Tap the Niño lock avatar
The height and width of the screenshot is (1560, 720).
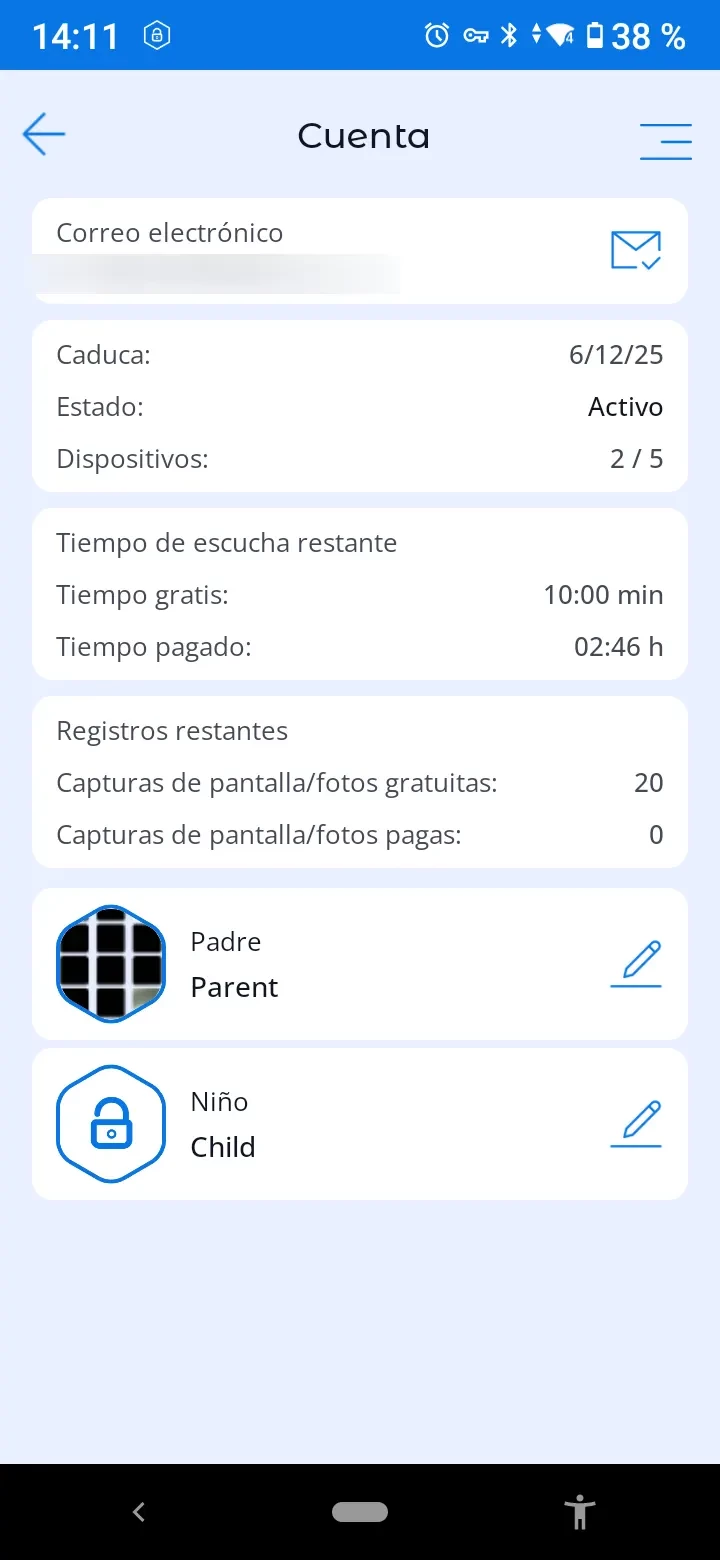click(110, 1124)
